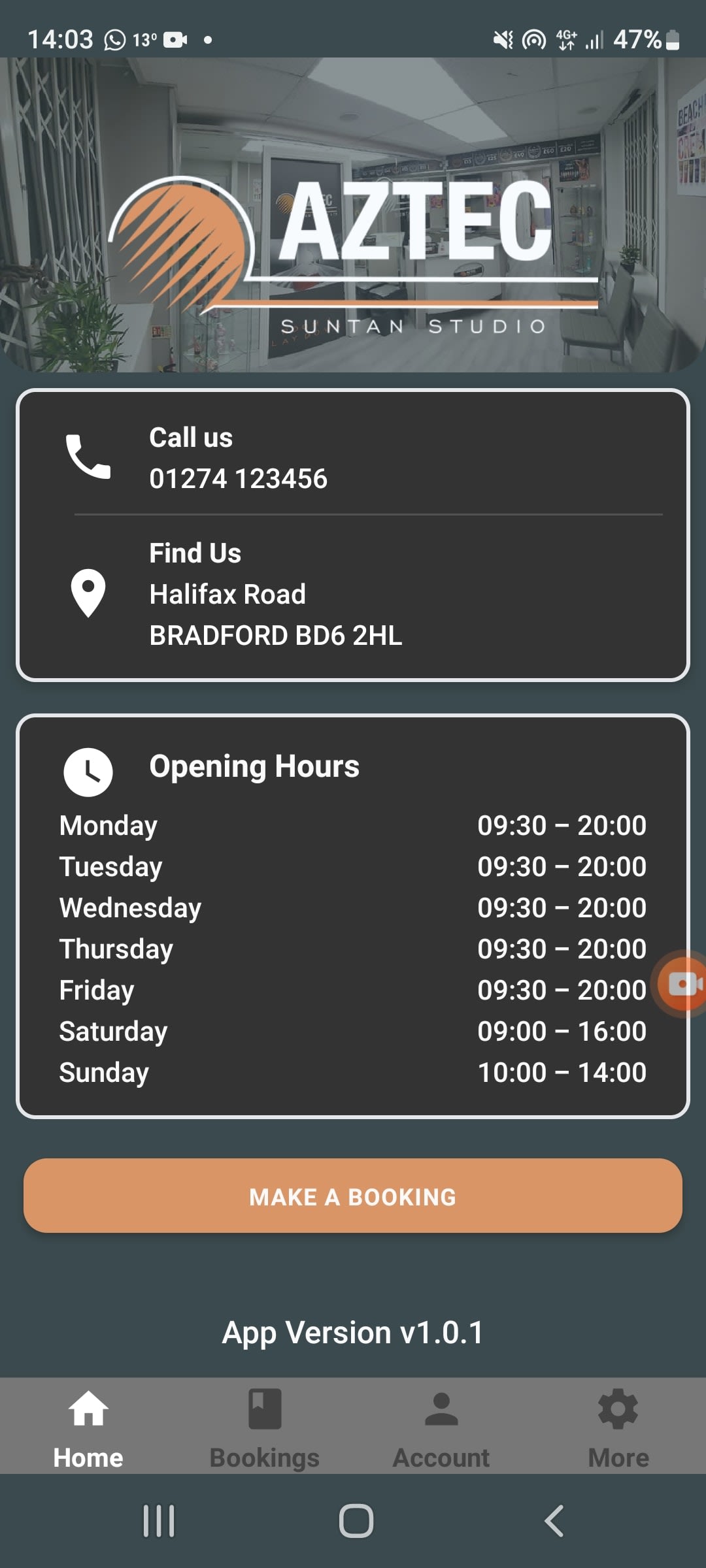Tap the floating screen recorder bubble
706x1568 pixels.
[682, 984]
